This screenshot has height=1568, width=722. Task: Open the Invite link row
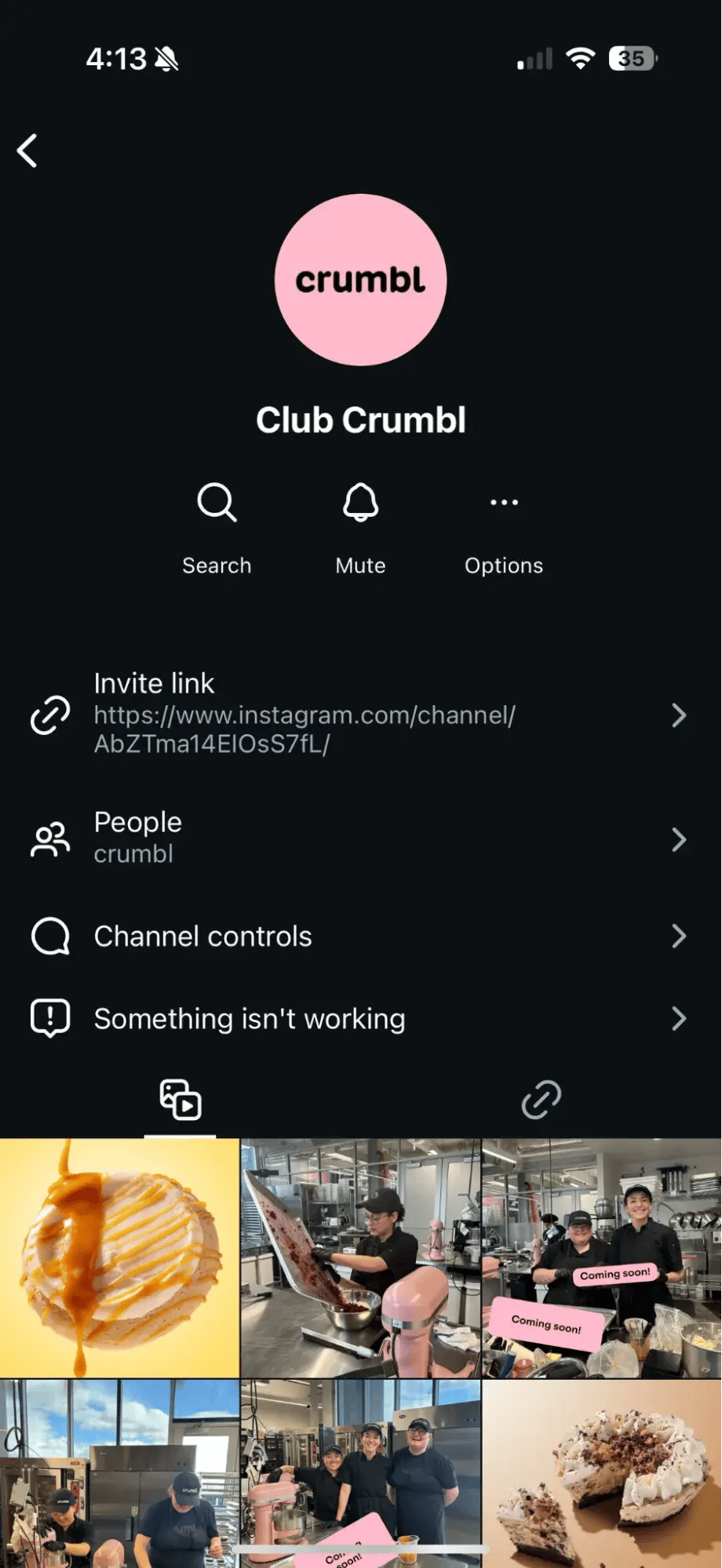click(x=360, y=714)
